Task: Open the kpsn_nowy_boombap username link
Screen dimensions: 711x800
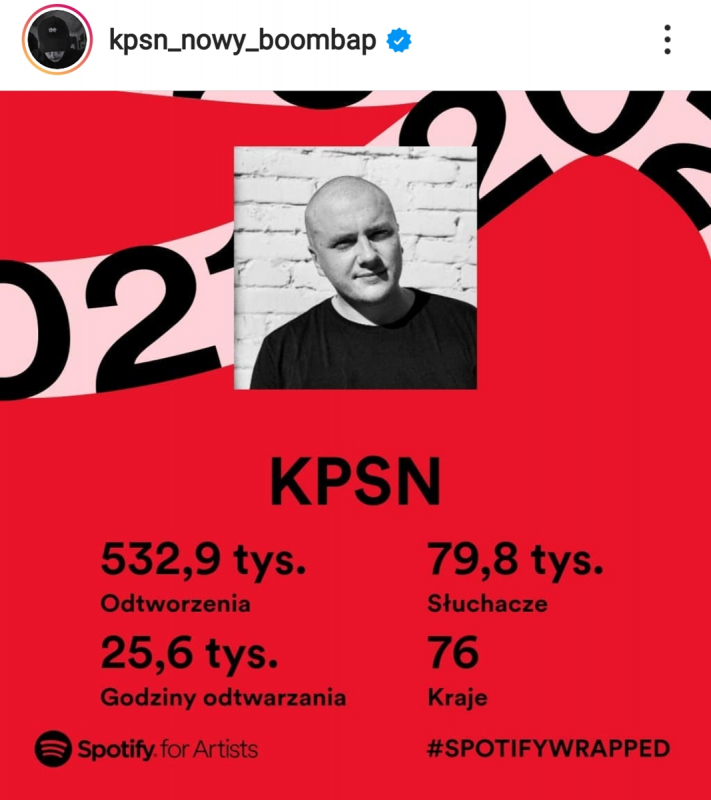Action: [x=246, y=41]
